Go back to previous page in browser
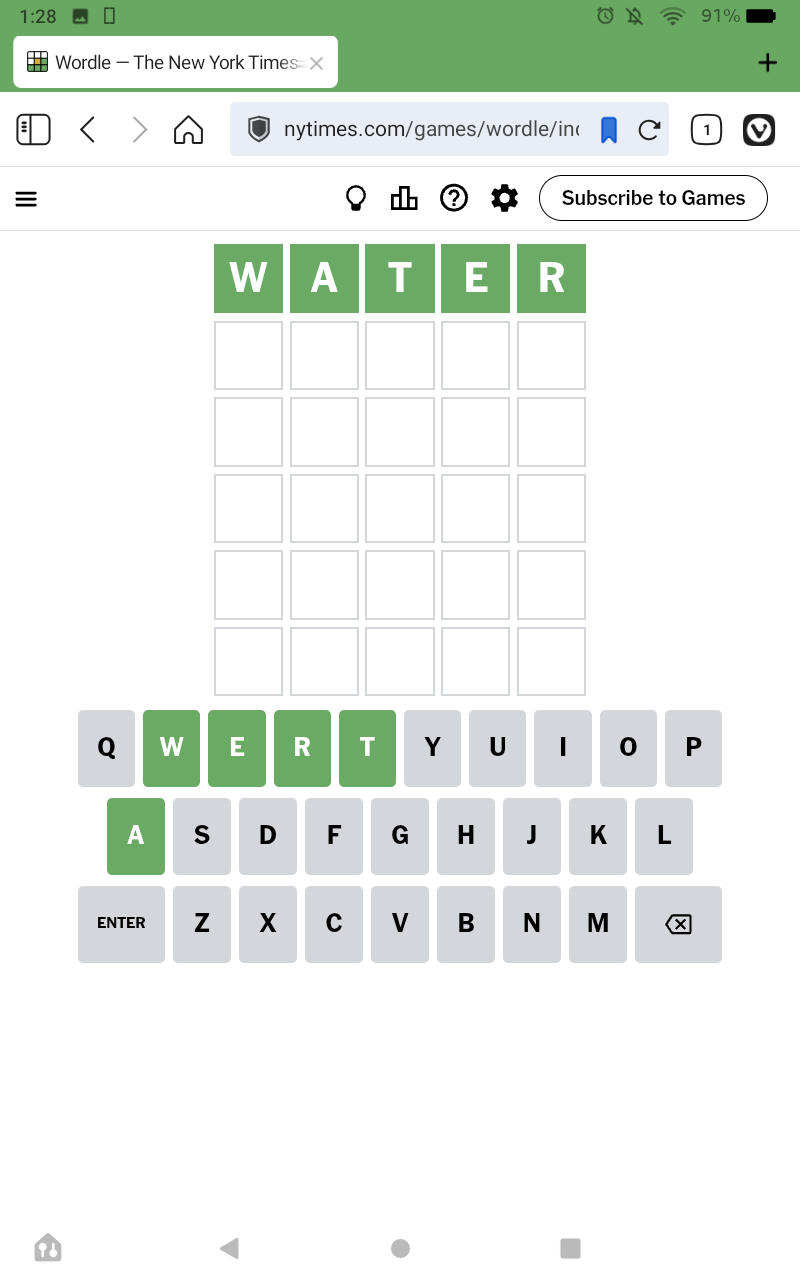This screenshot has height=1280, width=800. pos(88,129)
